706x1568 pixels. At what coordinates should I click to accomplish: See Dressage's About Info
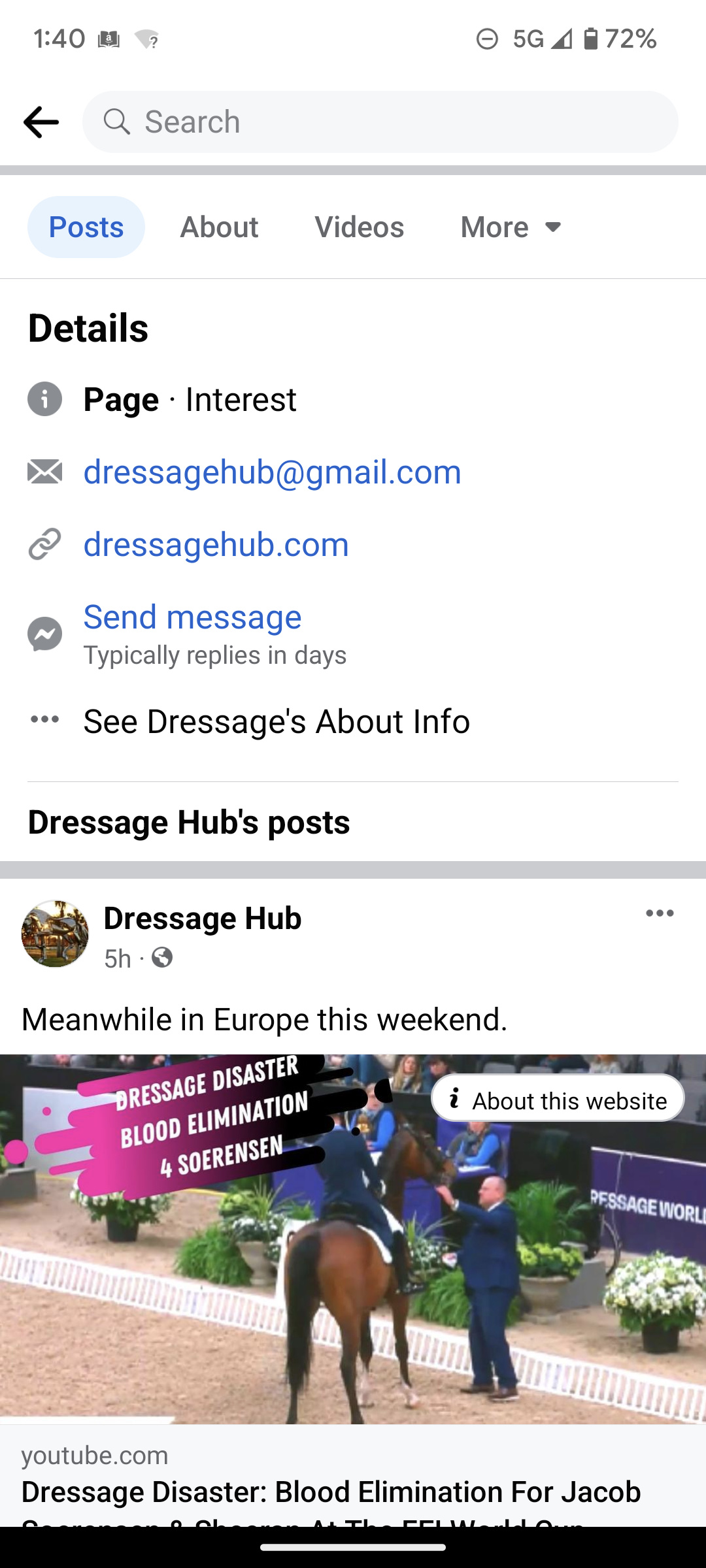coord(276,721)
